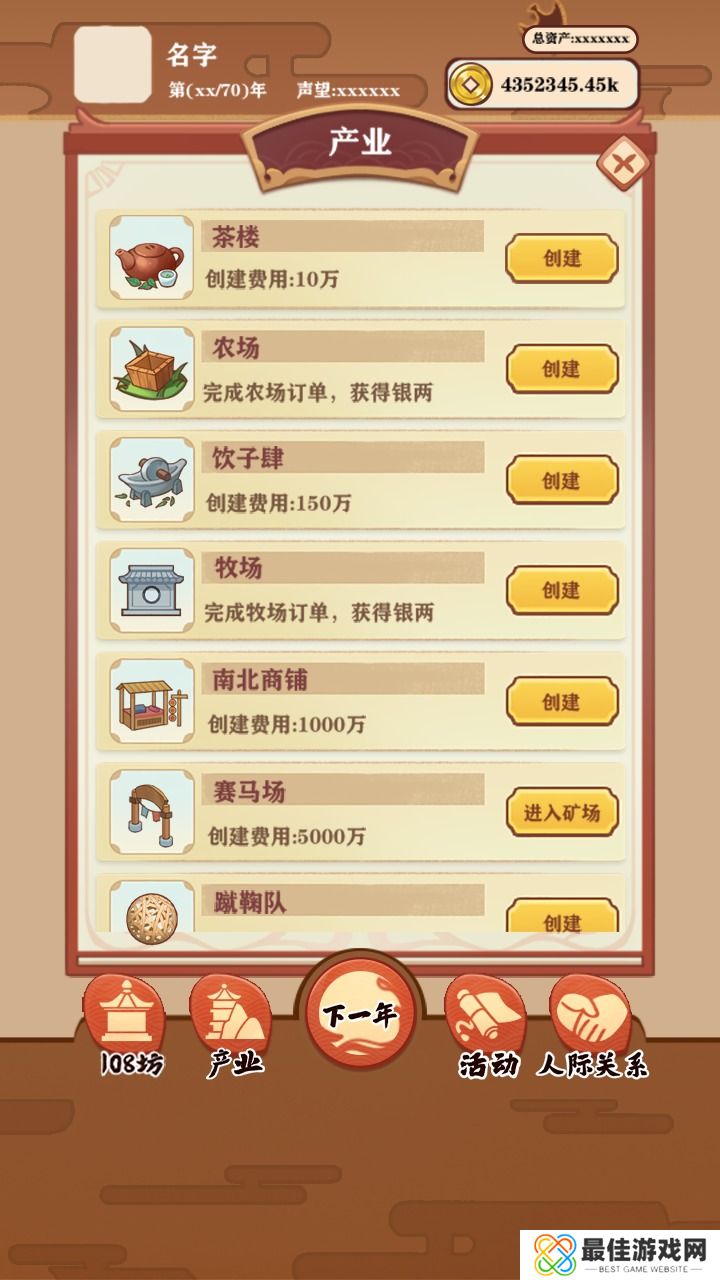Tap the gold coin balance 4352345.45k
This screenshot has height=1280, width=720.
(x=542, y=85)
